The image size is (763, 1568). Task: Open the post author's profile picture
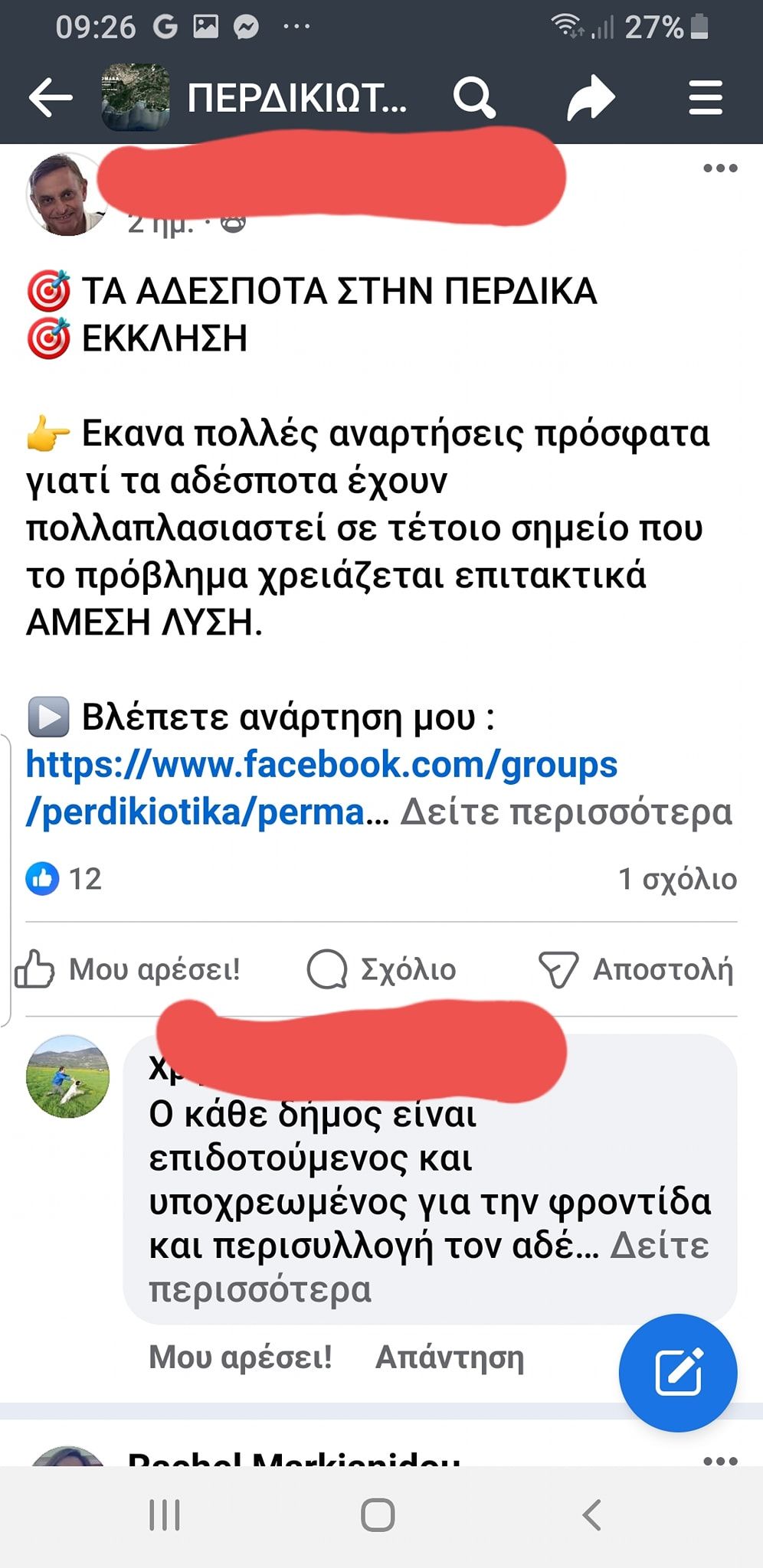coord(65,195)
